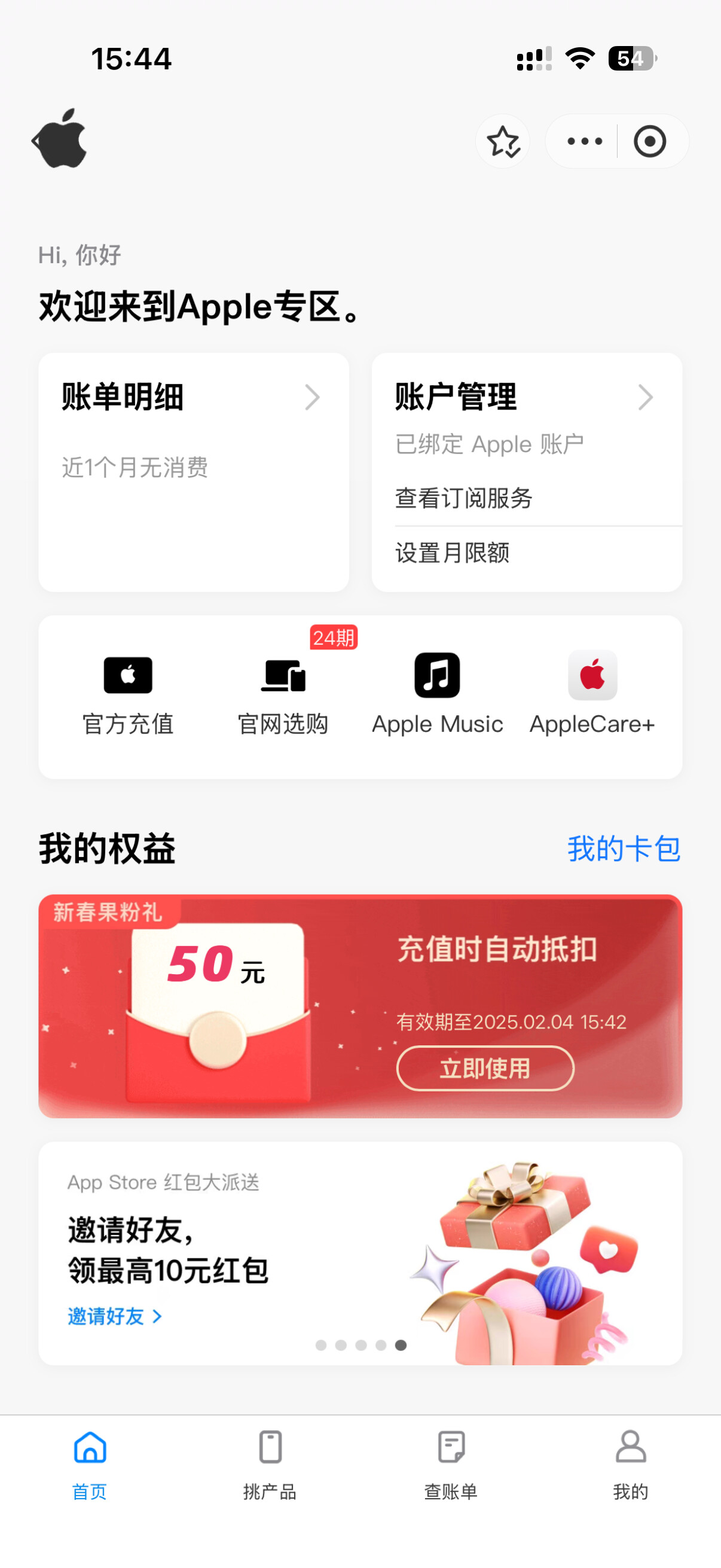
Task: Go to the 首页 home tab
Action: click(90, 1465)
